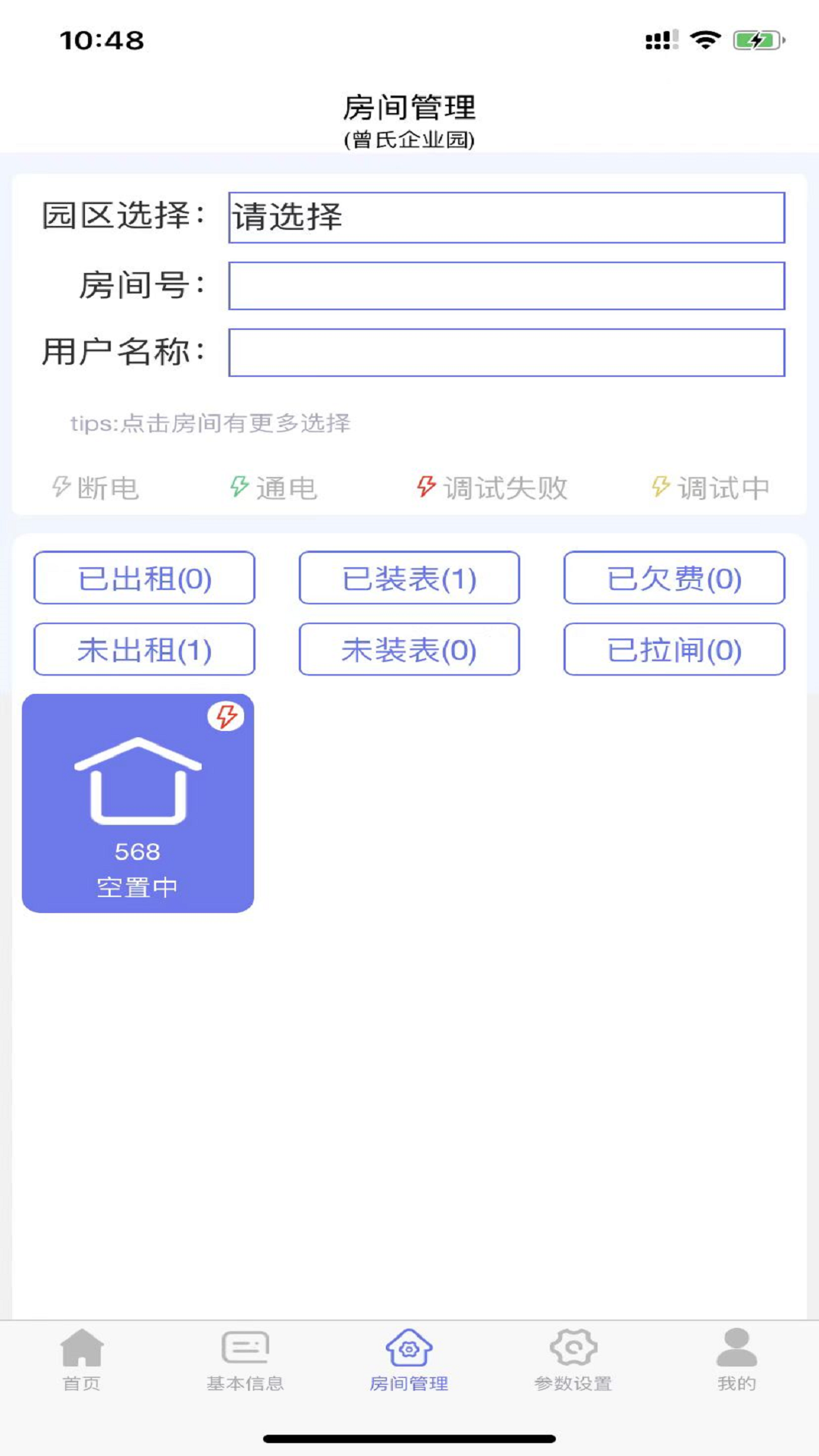Image resolution: width=819 pixels, height=1456 pixels.
Task: Toggle the 已出租(0) rented filter
Action: [x=144, y=578]
